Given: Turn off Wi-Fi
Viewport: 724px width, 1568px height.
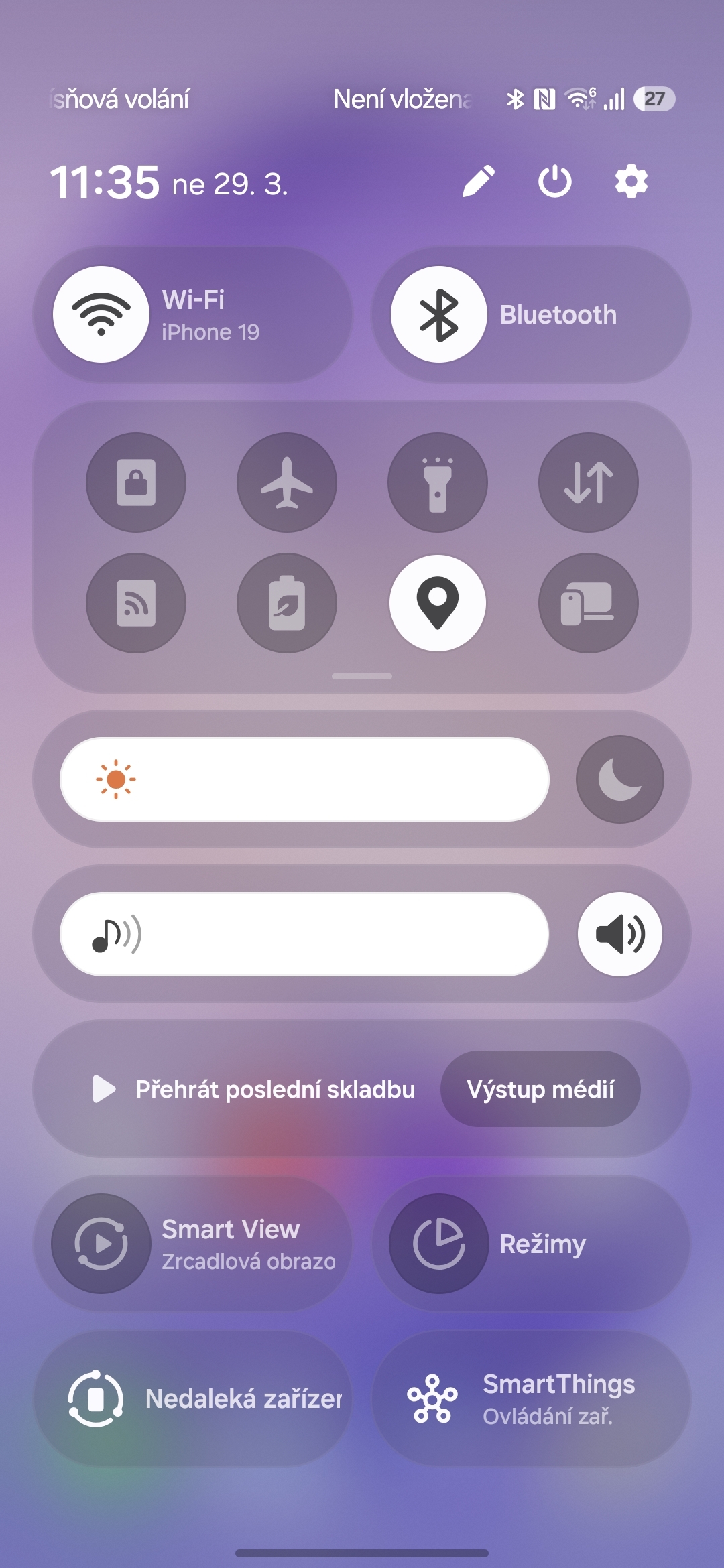Looking at the screenshot, I should (101, 314).
